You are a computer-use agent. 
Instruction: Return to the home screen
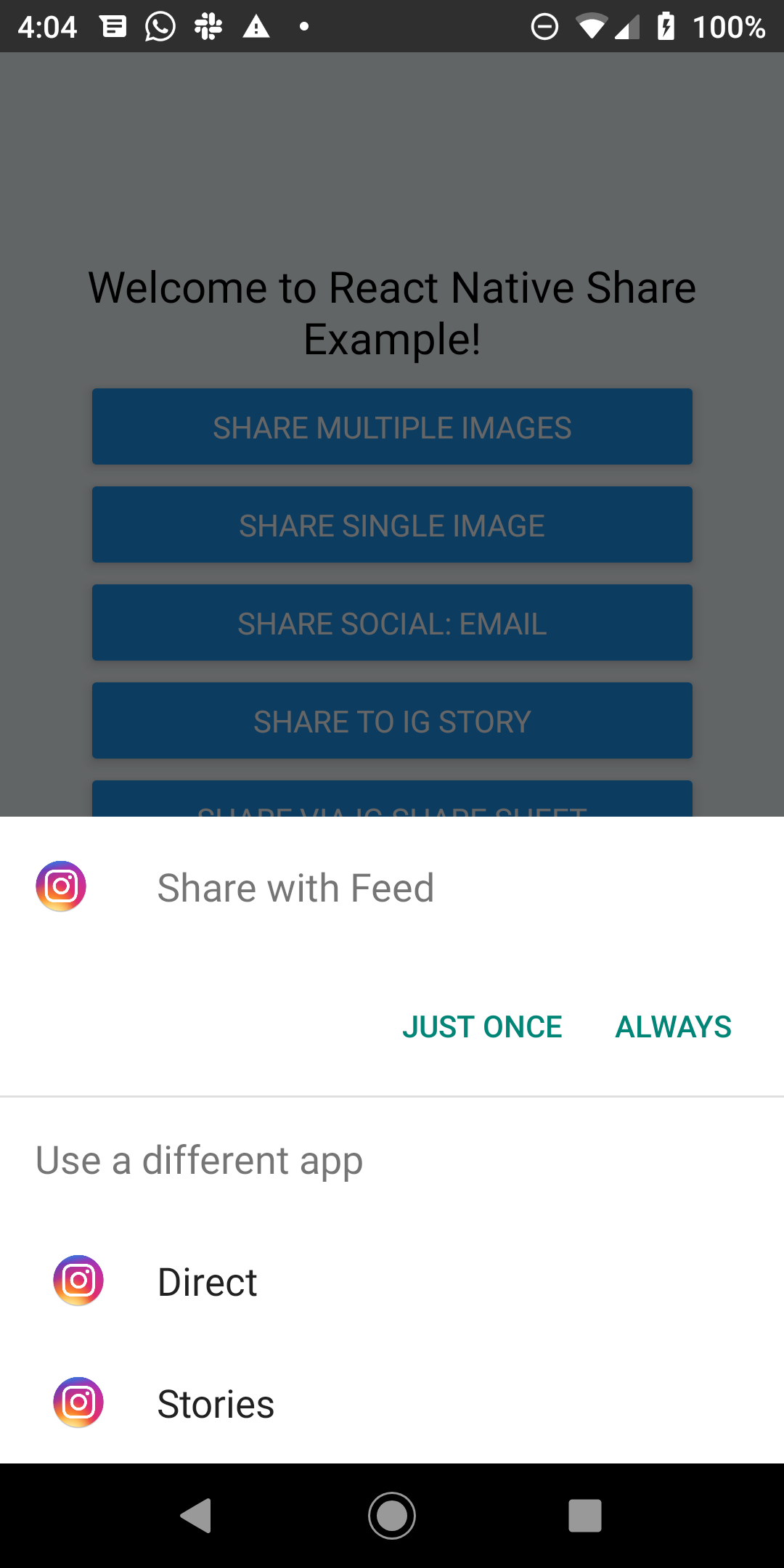pos(392,1516)
